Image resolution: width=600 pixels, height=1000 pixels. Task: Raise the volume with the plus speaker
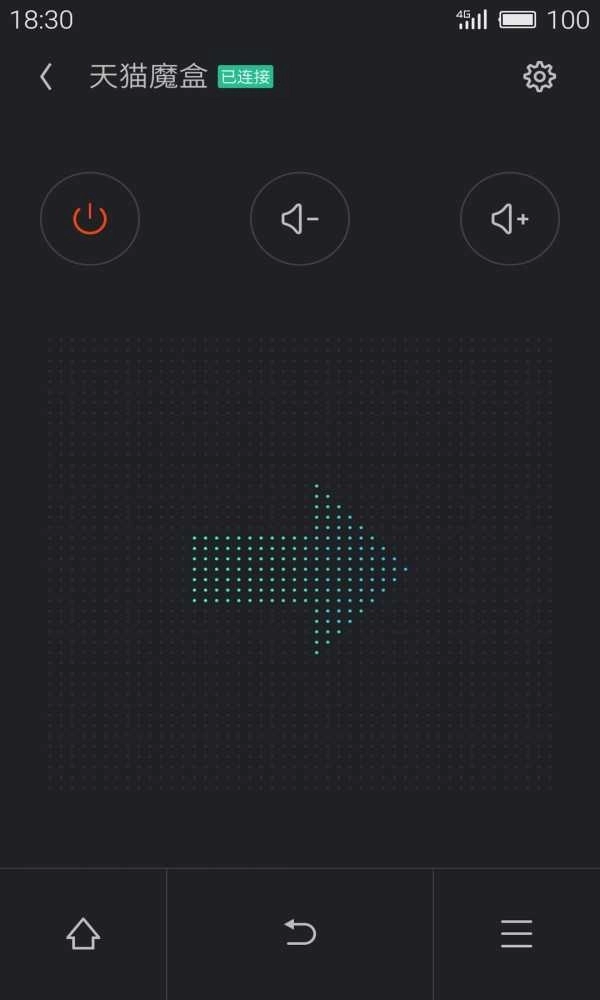[510, 219]
